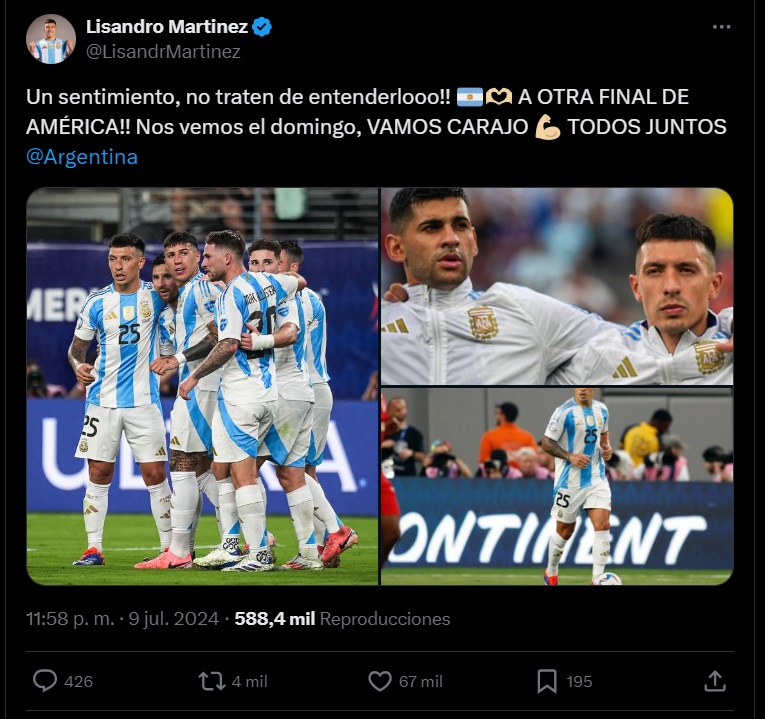Share this tweet
The image size is (765, 719).
pos(714,681)
